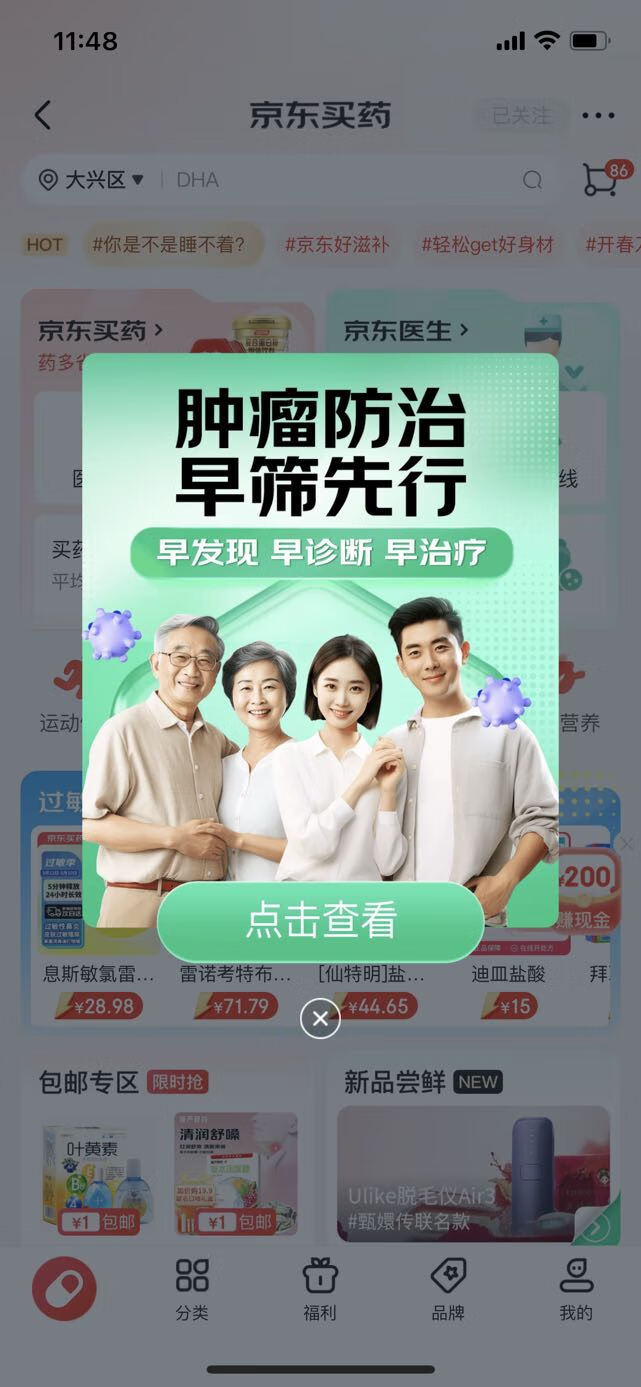Open the three-dot overflow menu
641x1387 pixels.
pyautogui.click(x=598, y=116)
